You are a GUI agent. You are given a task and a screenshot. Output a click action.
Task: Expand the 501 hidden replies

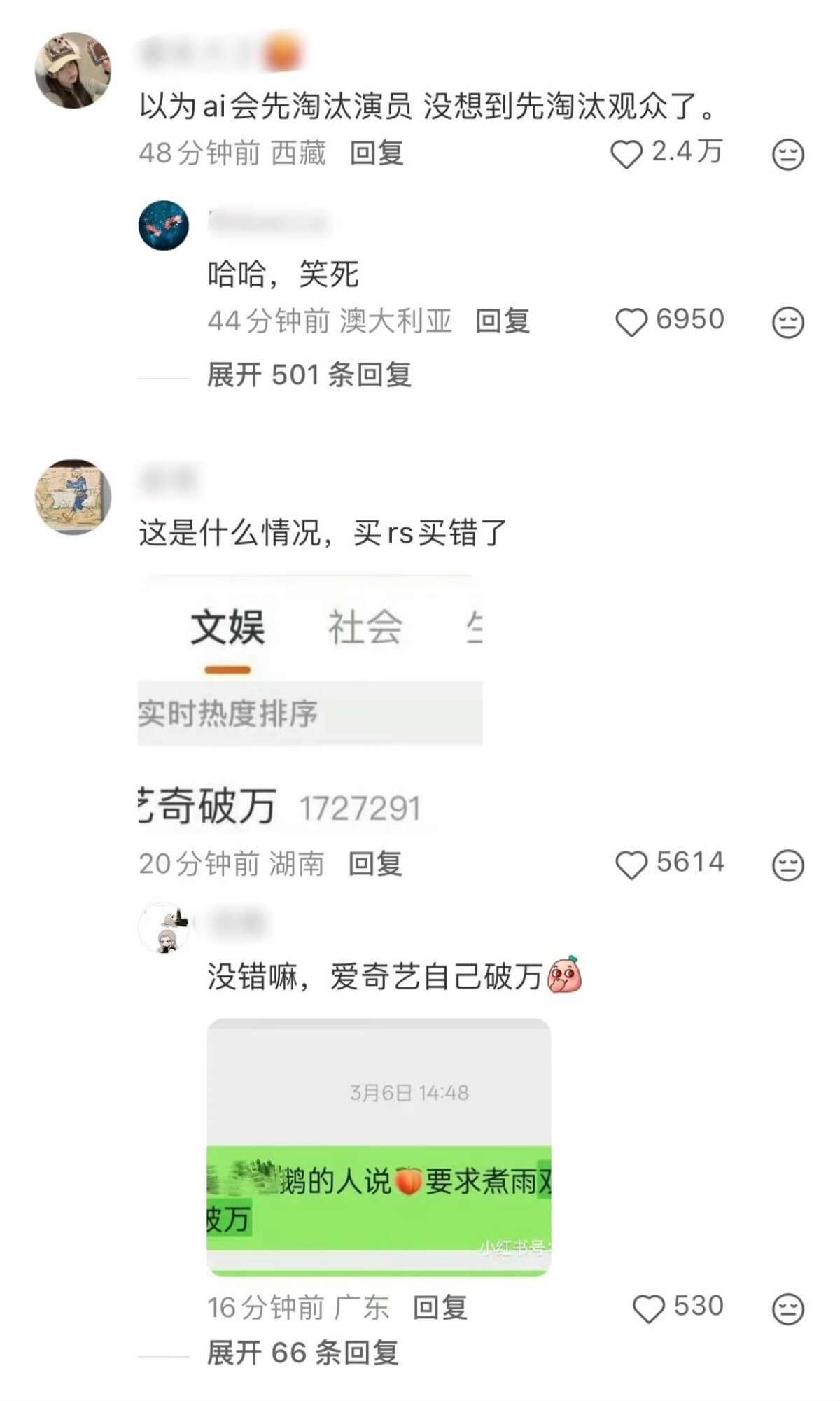(x=309, y=375)
